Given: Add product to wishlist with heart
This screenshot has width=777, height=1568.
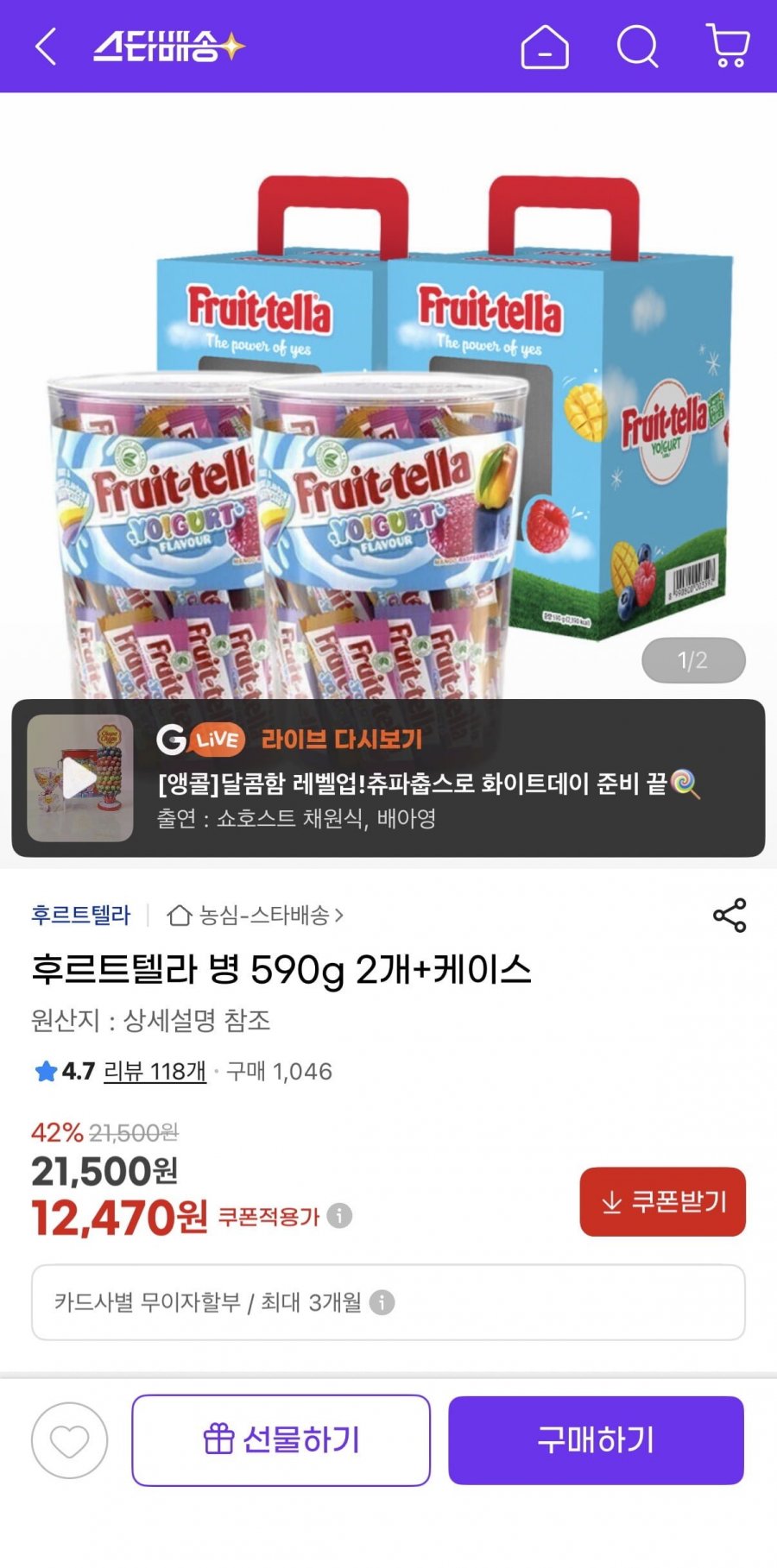Looking at the screenshot, I should 70,1440.
